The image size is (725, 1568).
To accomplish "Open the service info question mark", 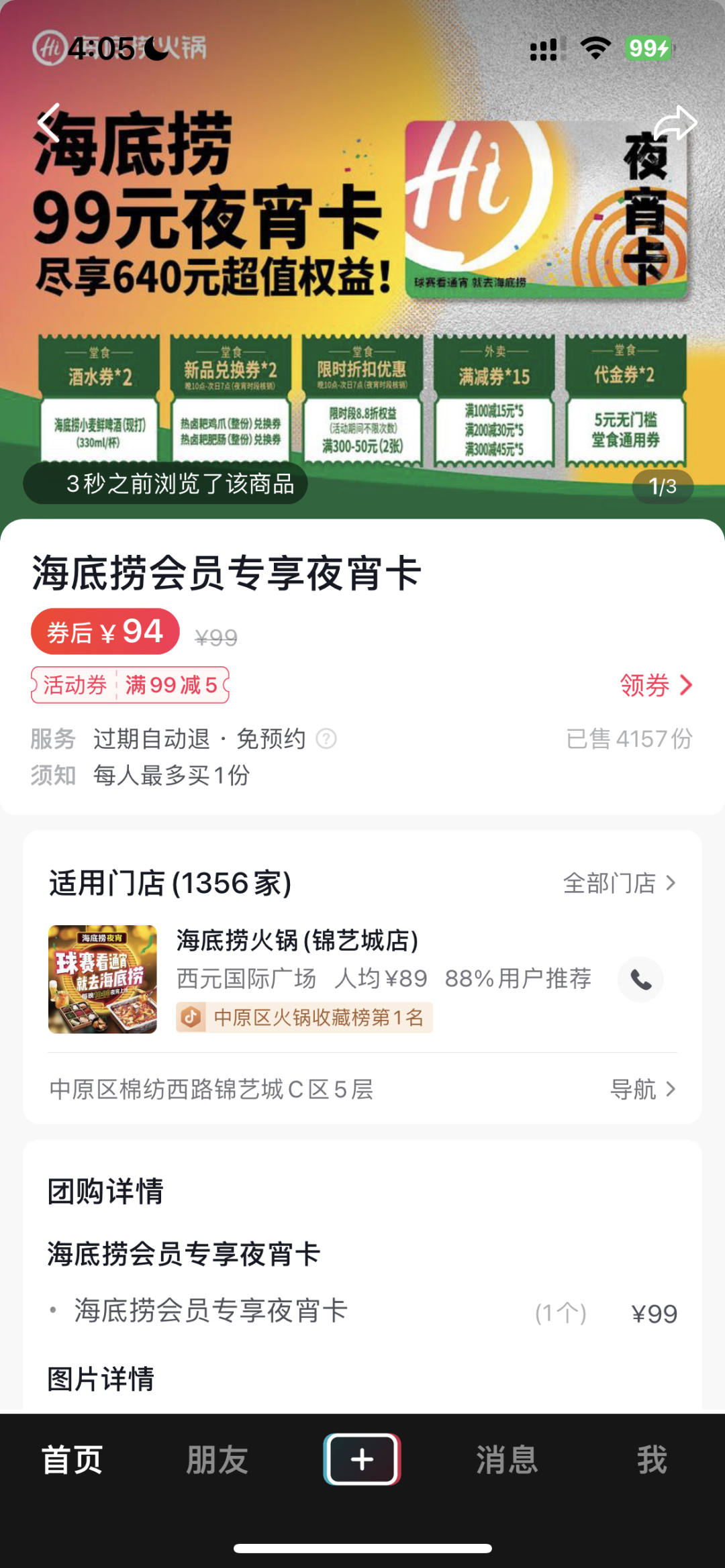I will coord(326,739).
